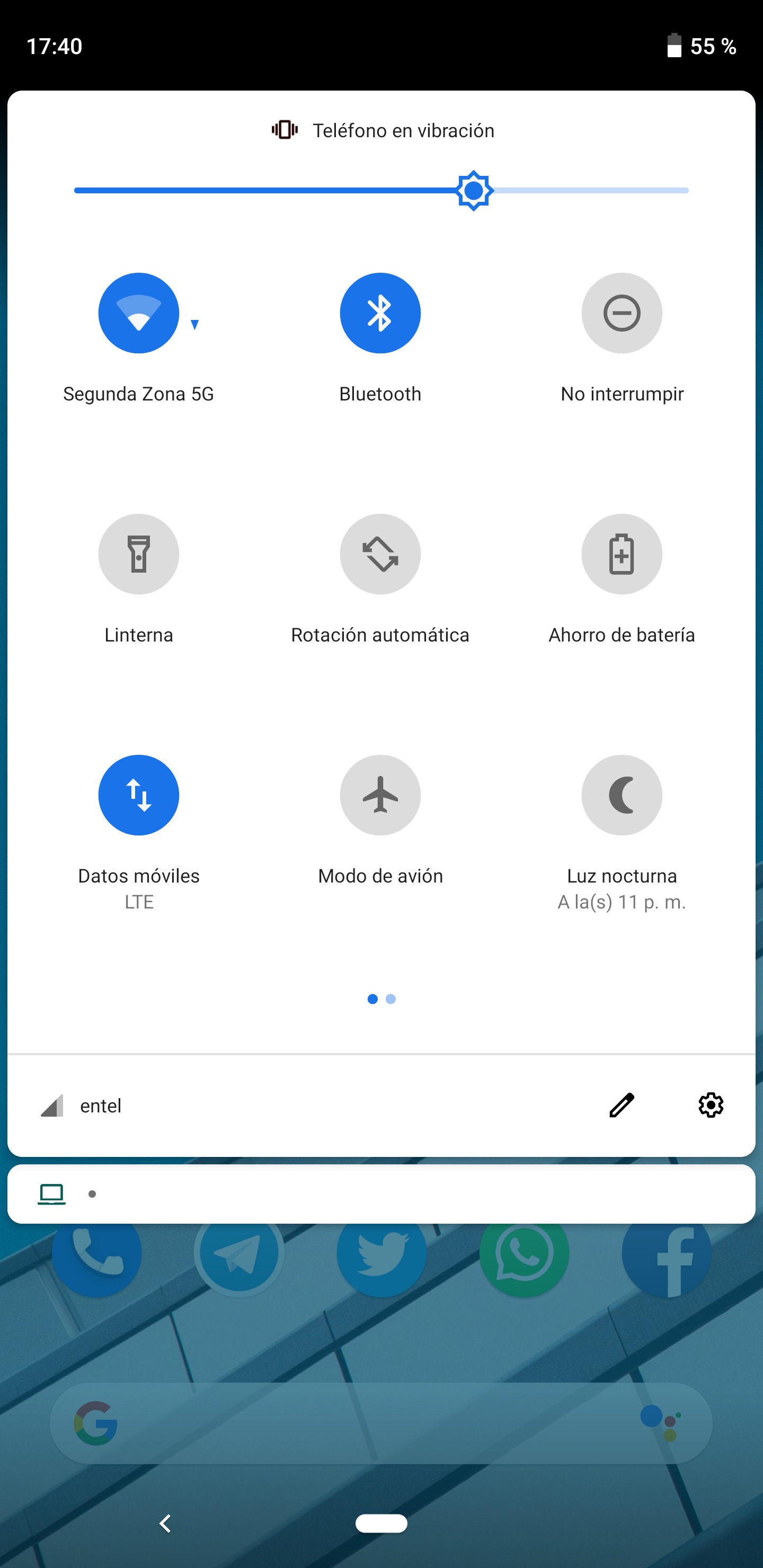This screenshot has width=763, height=1568.
Task: Enable No interrumpir mode
Action: (621, 313)
